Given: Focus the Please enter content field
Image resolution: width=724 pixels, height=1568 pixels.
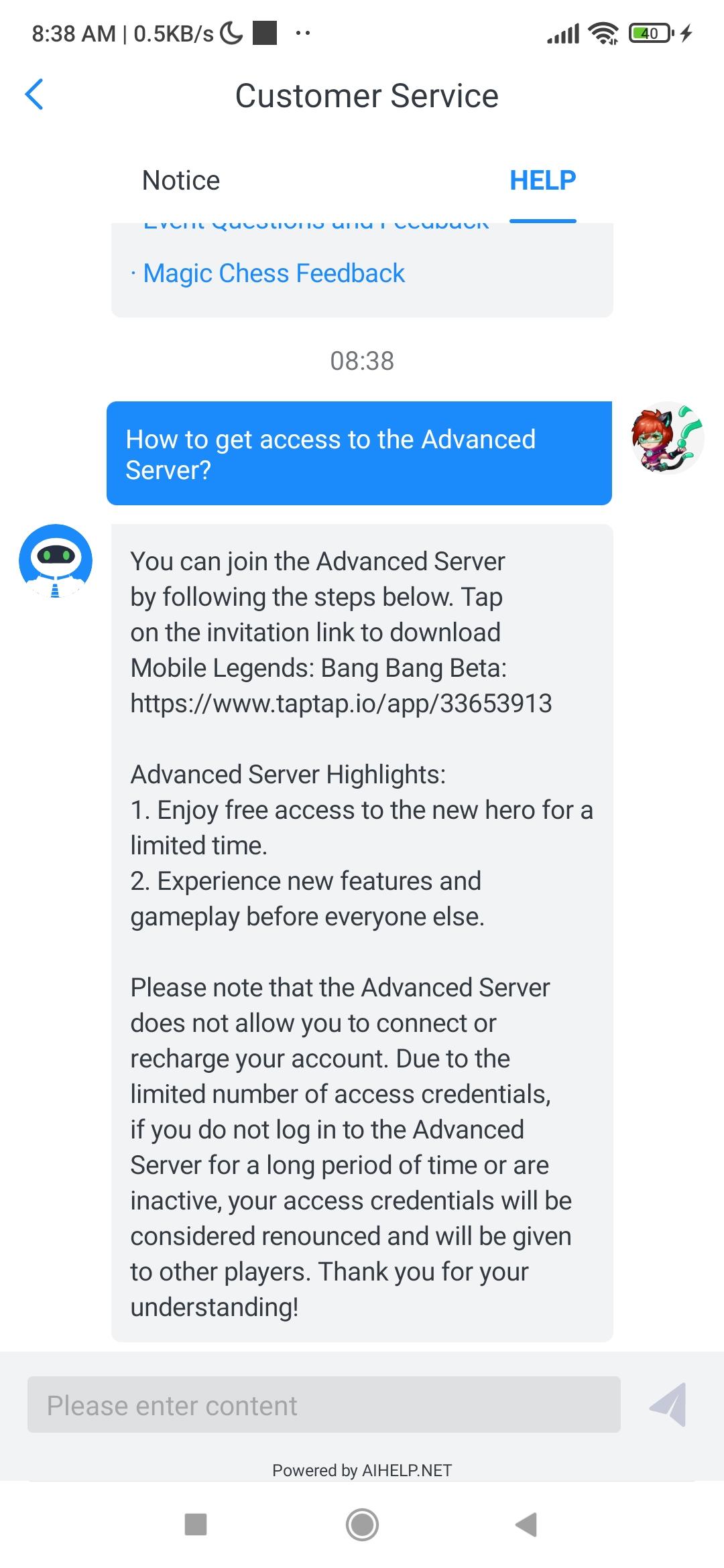Looking at the screenshot, I should 323,1405.
